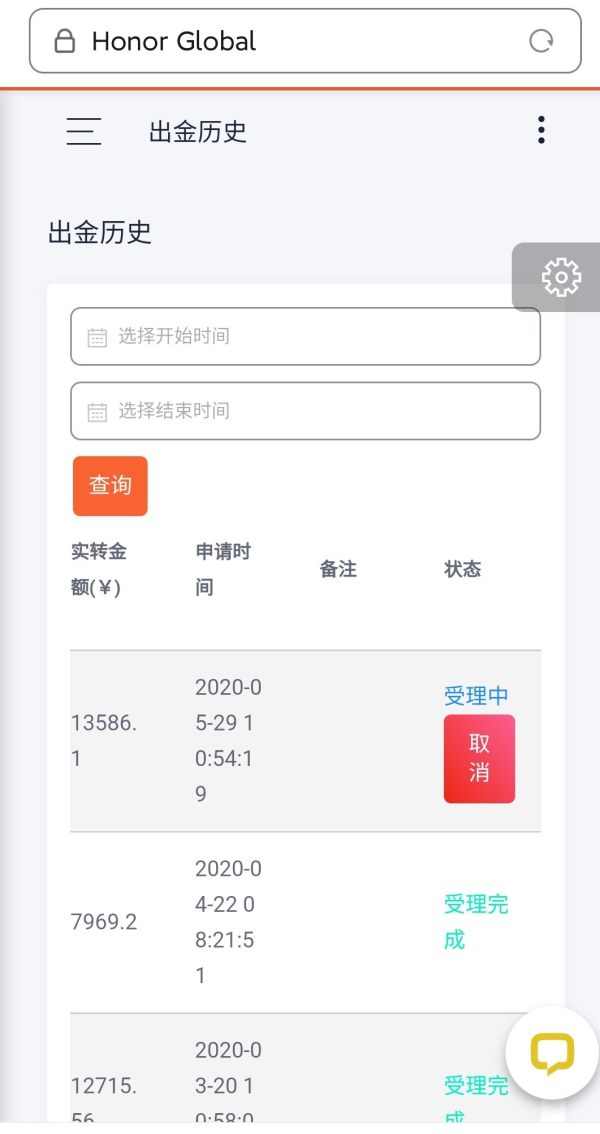The height and width of the screenshot is (1134, 600).
Task: Reload the Honor Global page
Action: click(541, 41)
